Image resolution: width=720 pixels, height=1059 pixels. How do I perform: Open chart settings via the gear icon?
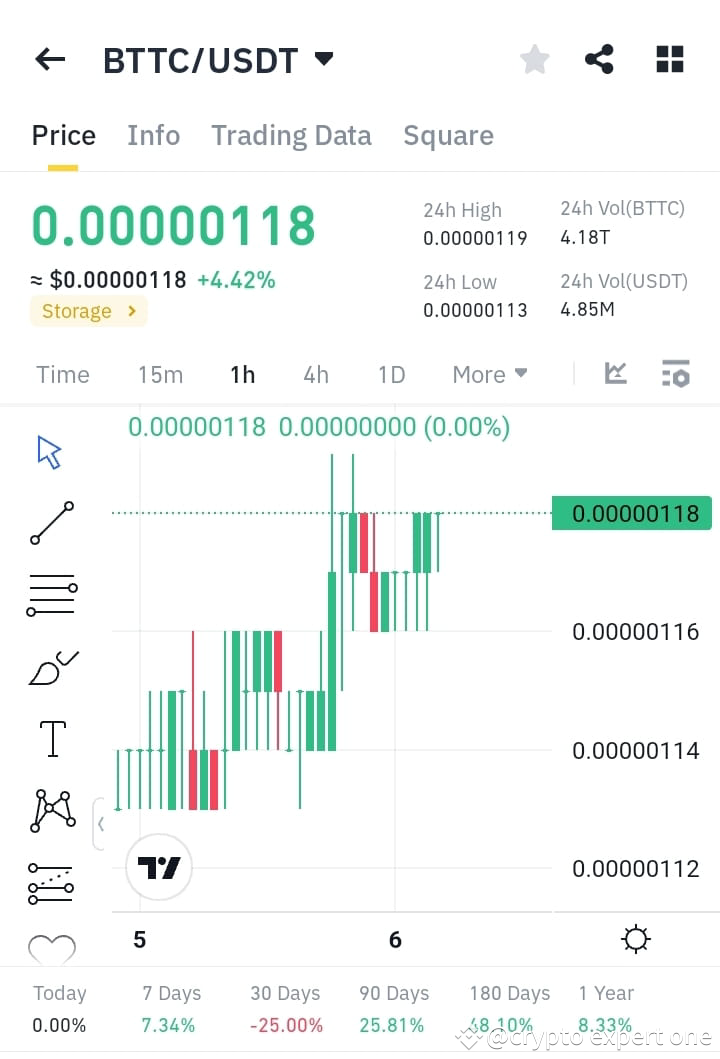[x=635, y=938]
